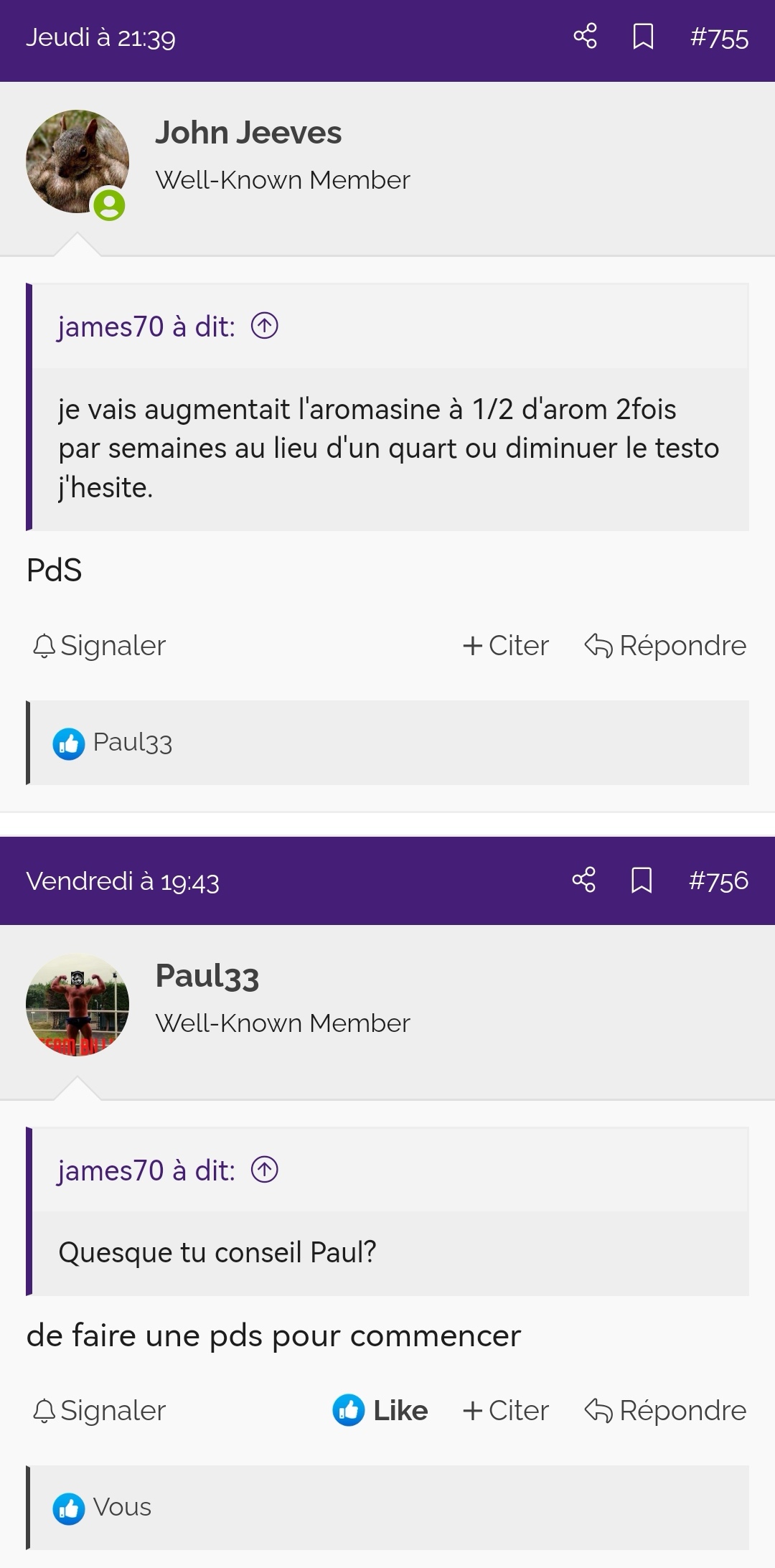Report John Jeeves' post with Signaler

coord(99,646)
